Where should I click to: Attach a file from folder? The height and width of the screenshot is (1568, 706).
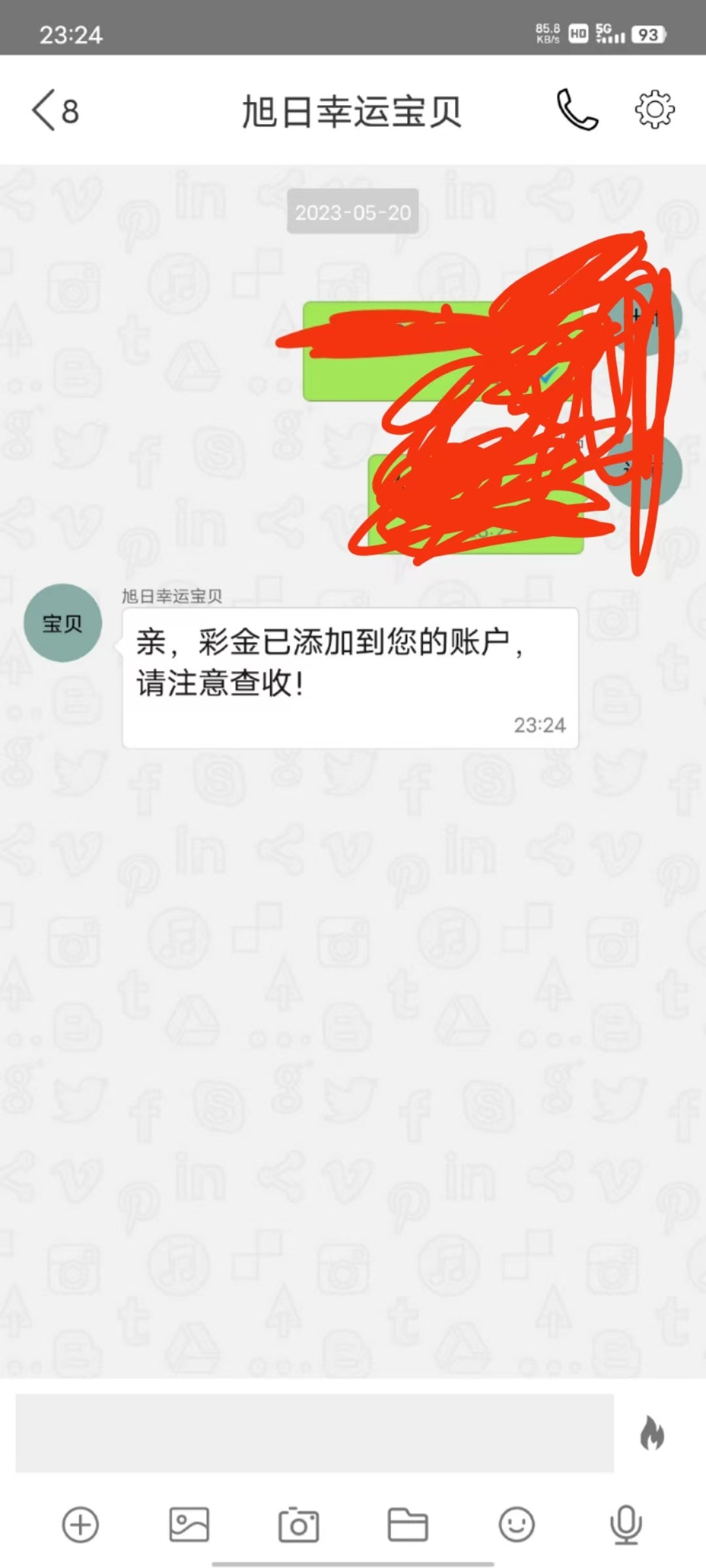pos(408,1525)
